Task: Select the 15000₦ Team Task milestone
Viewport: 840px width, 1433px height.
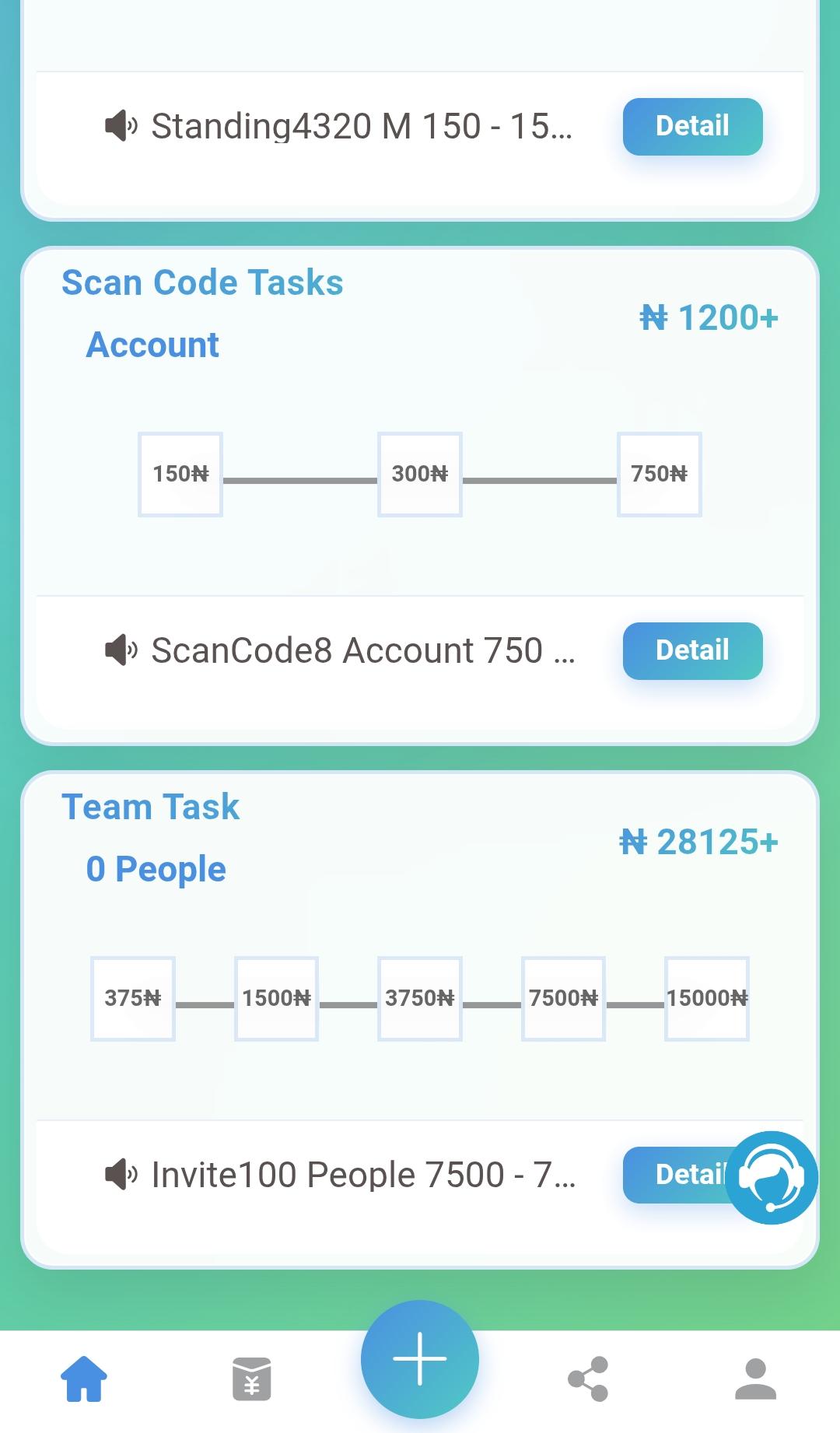Action: (706, 998)
